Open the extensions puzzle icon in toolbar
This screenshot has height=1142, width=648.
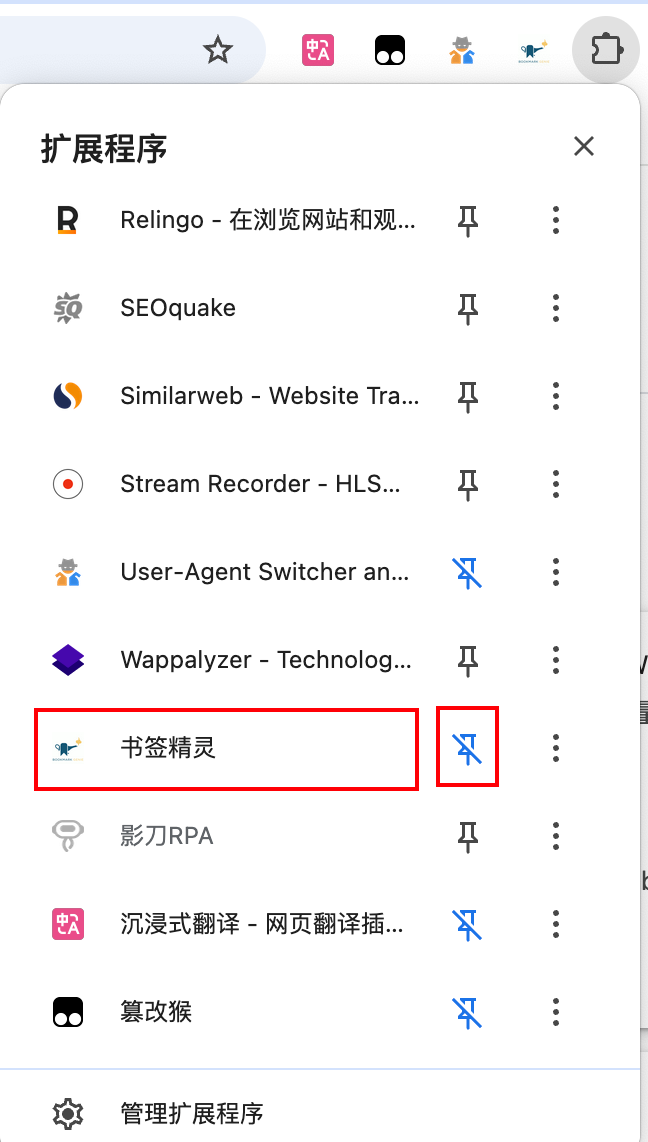point(605,50)
